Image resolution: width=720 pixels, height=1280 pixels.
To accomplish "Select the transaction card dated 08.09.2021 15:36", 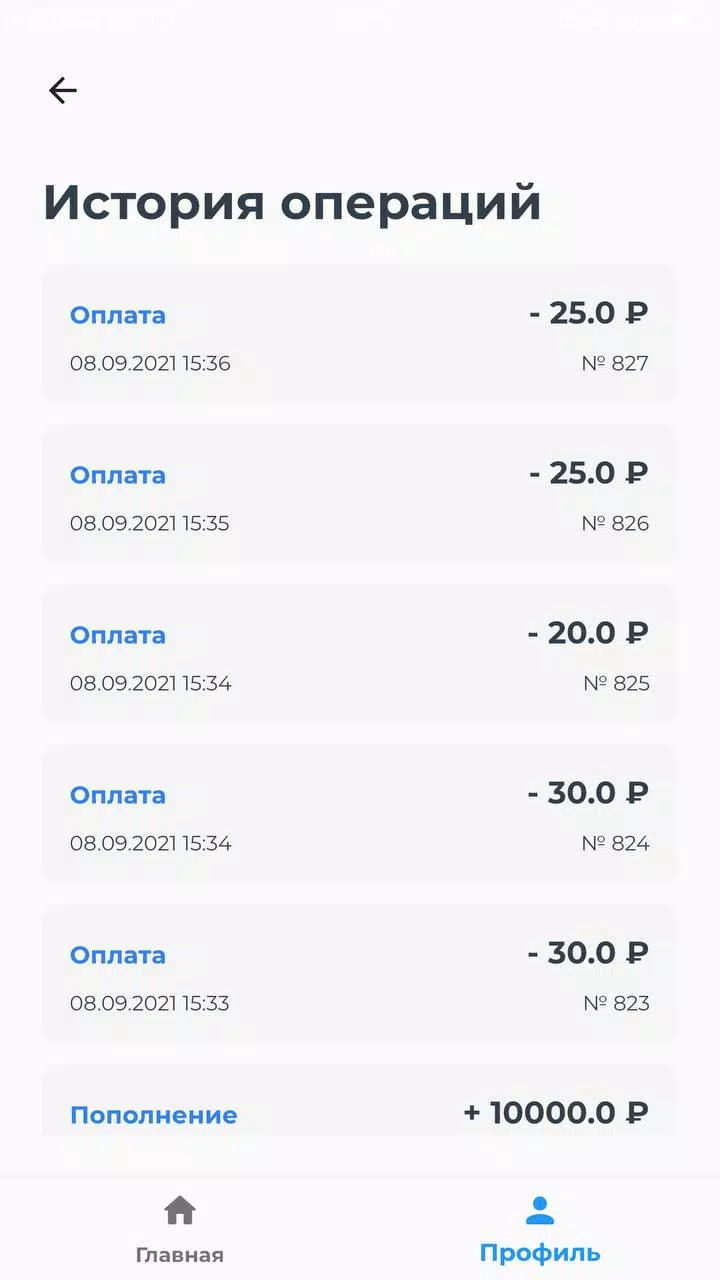I will click(360, 333).
